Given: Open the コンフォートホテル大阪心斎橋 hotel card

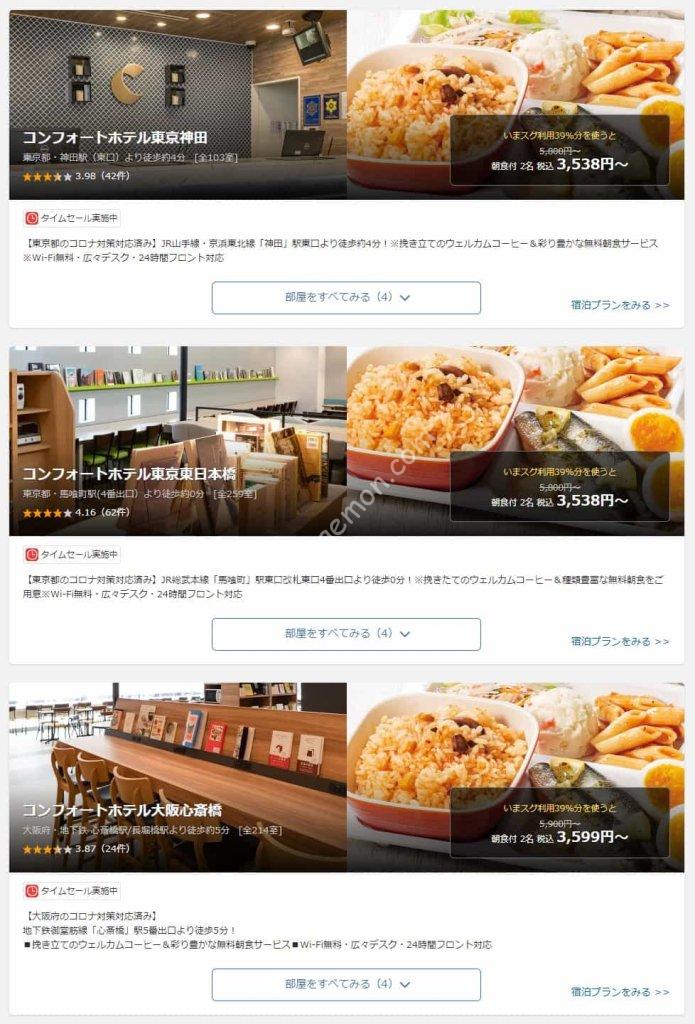Looking at the screenshot, I should pyautogui.click(x=122, y=810).
